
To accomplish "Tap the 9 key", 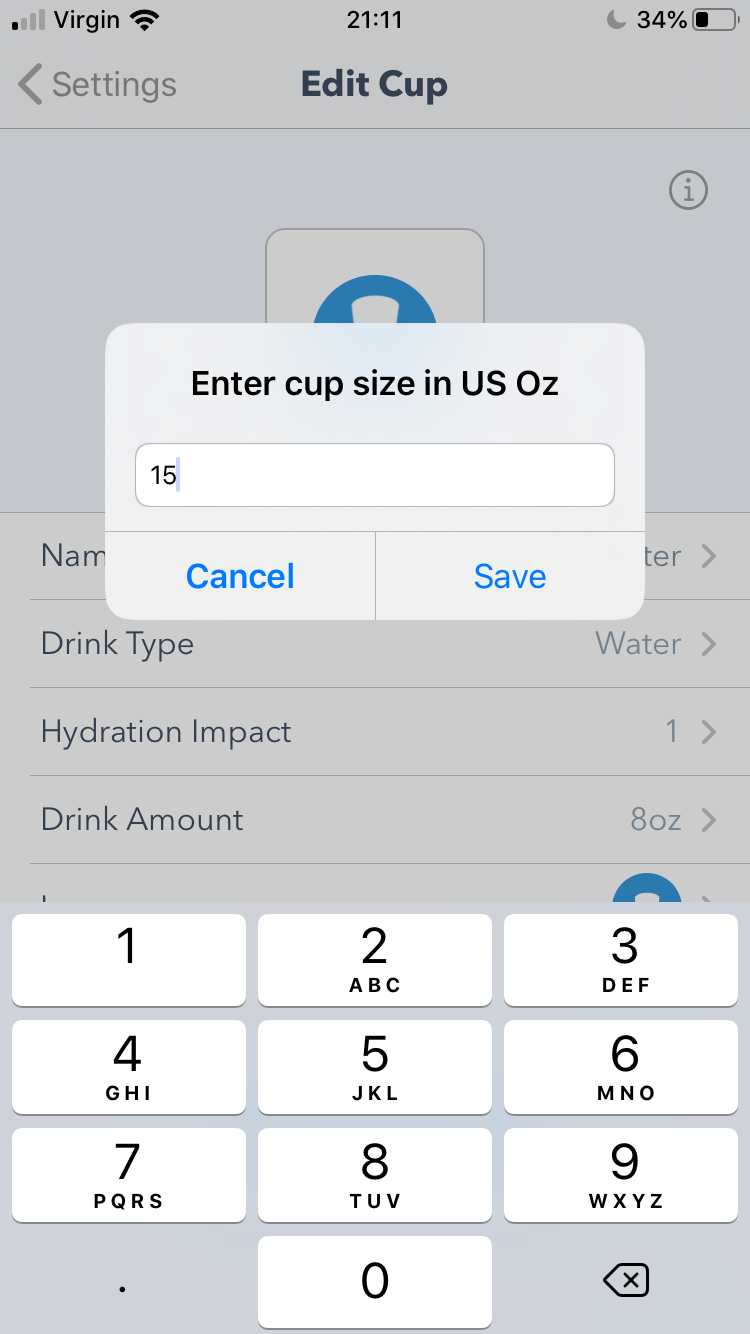I will click(x=624, y=1175).
